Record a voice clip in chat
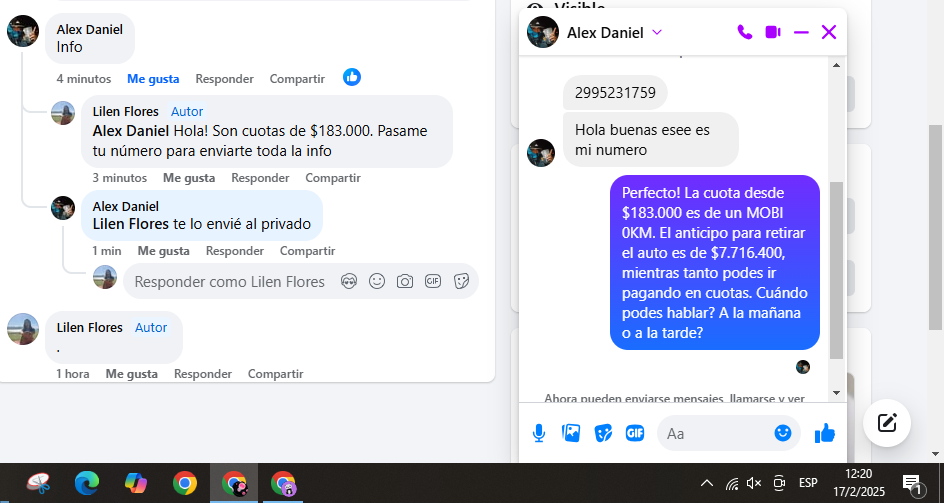944x503 pixels. point(539,433)
